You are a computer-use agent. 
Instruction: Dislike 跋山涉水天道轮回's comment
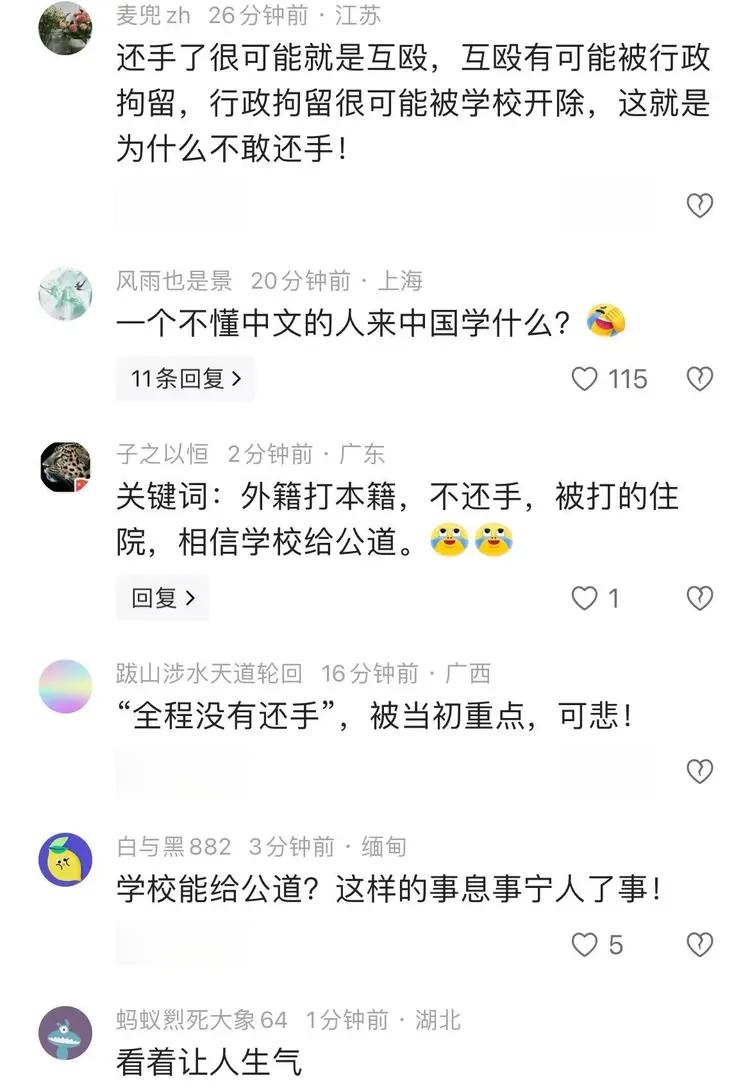[700, 771]
